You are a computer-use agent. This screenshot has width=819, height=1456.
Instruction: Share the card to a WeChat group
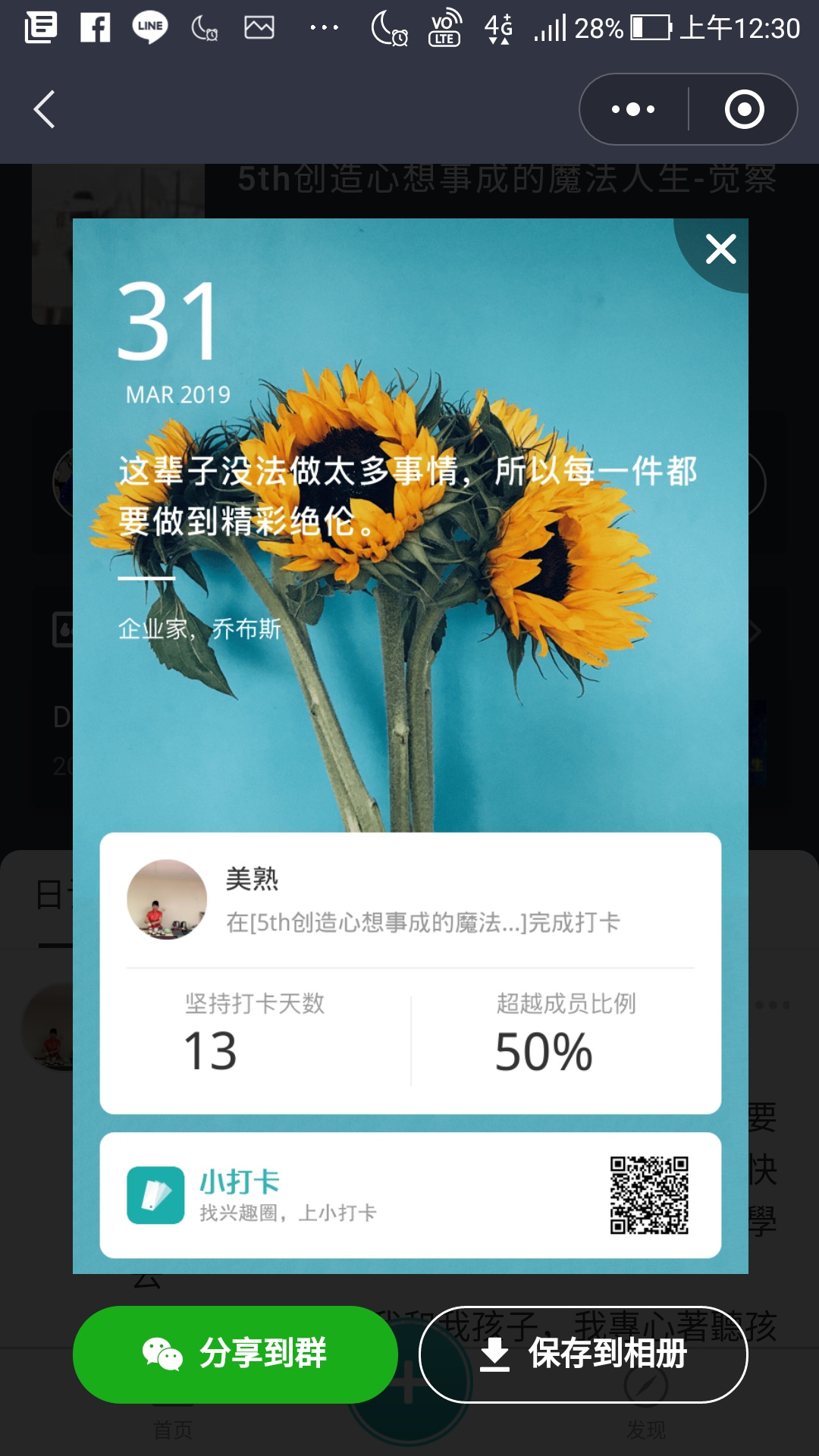point(235,1354)
